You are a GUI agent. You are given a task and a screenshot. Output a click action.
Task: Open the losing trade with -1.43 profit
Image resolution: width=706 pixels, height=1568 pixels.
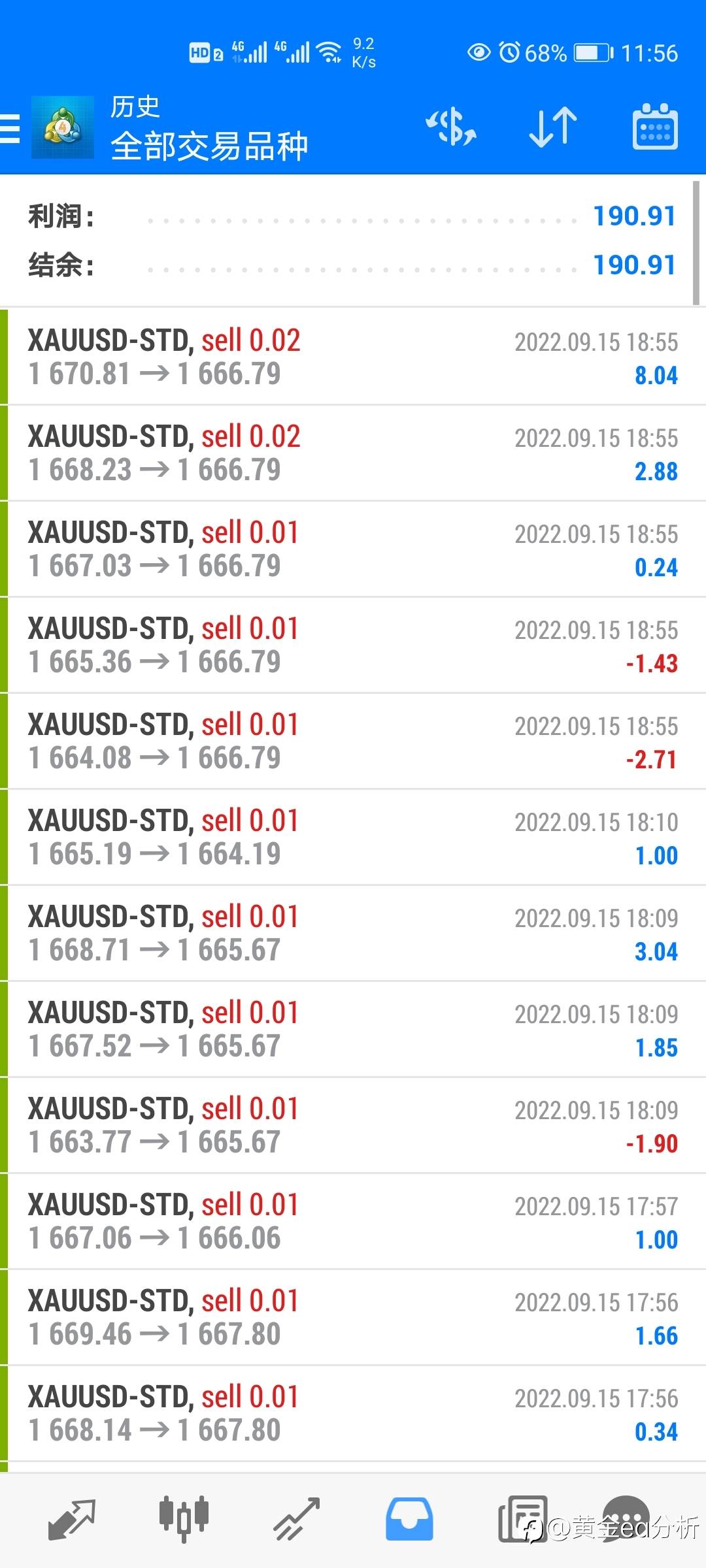(x=353, y=645)
